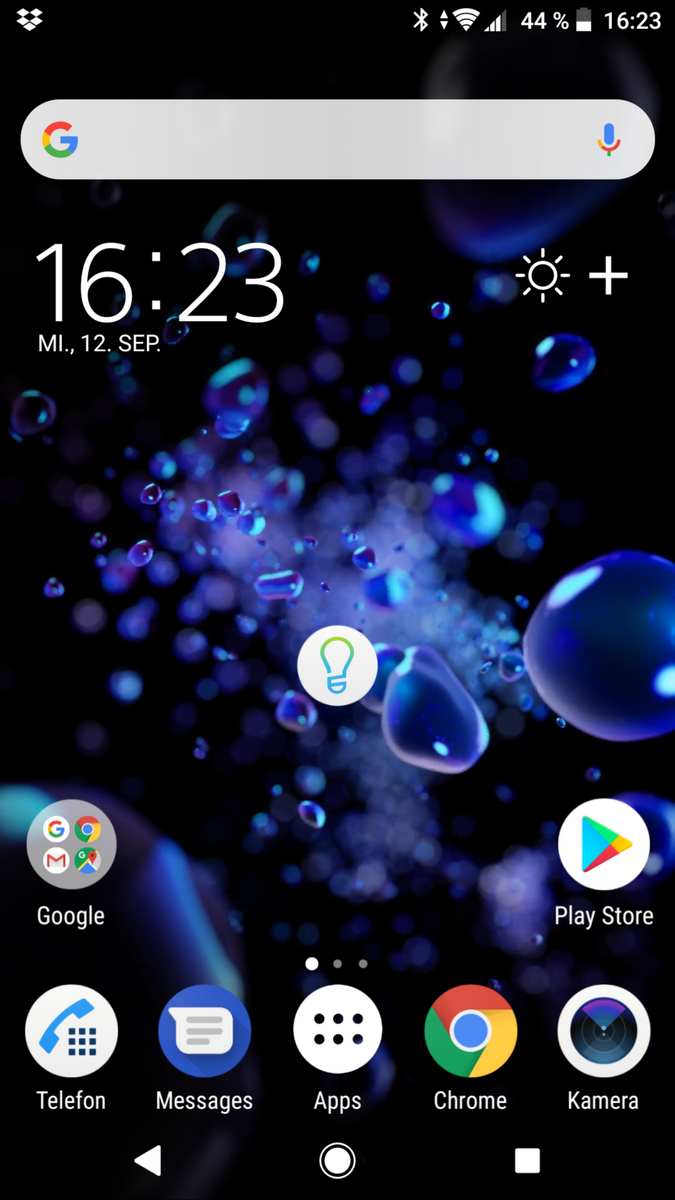The width and height of the screenshot is (675, 1200).
Task: Open the Google apps folder
Action: point(71,845)
